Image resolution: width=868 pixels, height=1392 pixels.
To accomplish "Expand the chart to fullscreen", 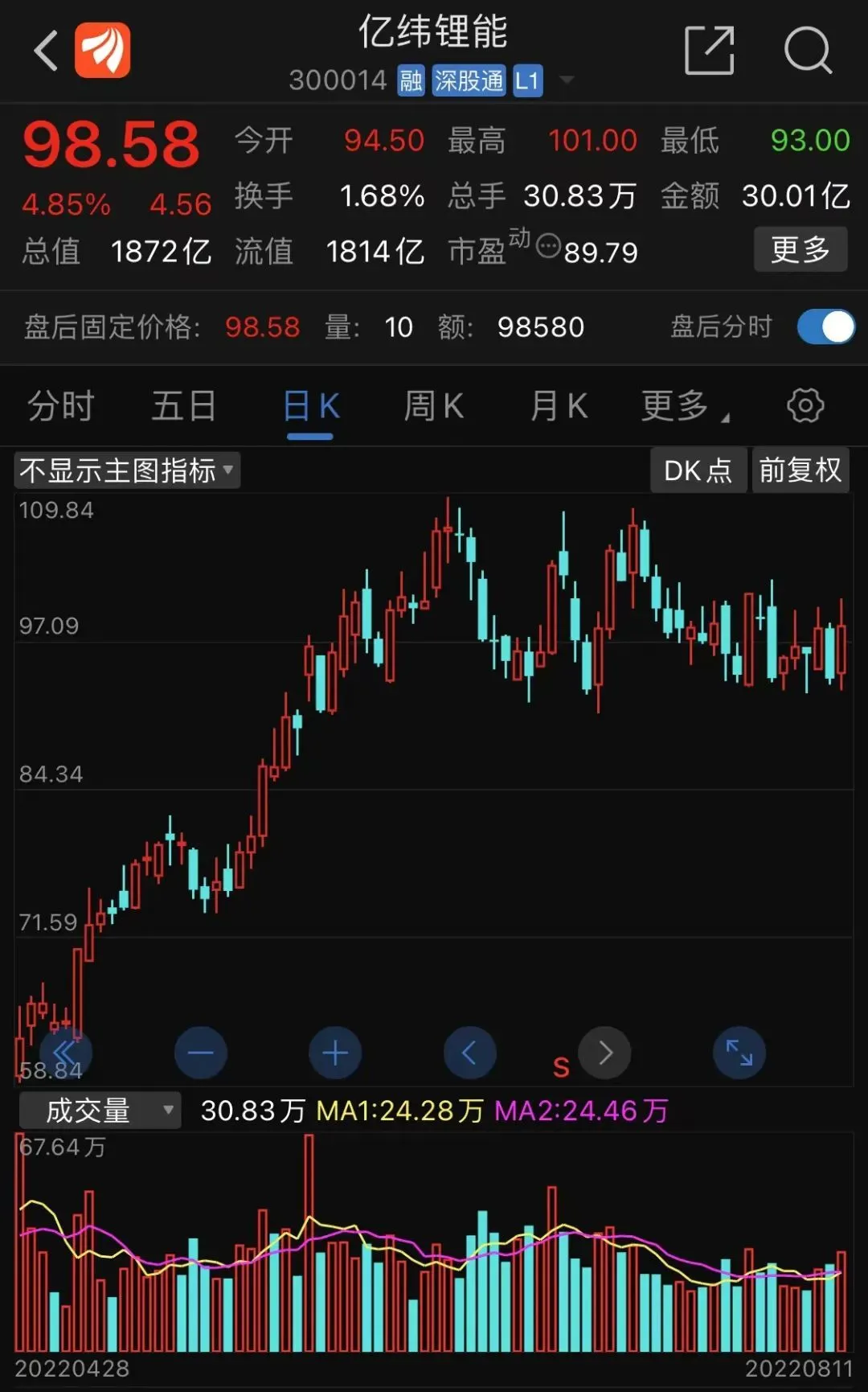I will pos(739,1053).
